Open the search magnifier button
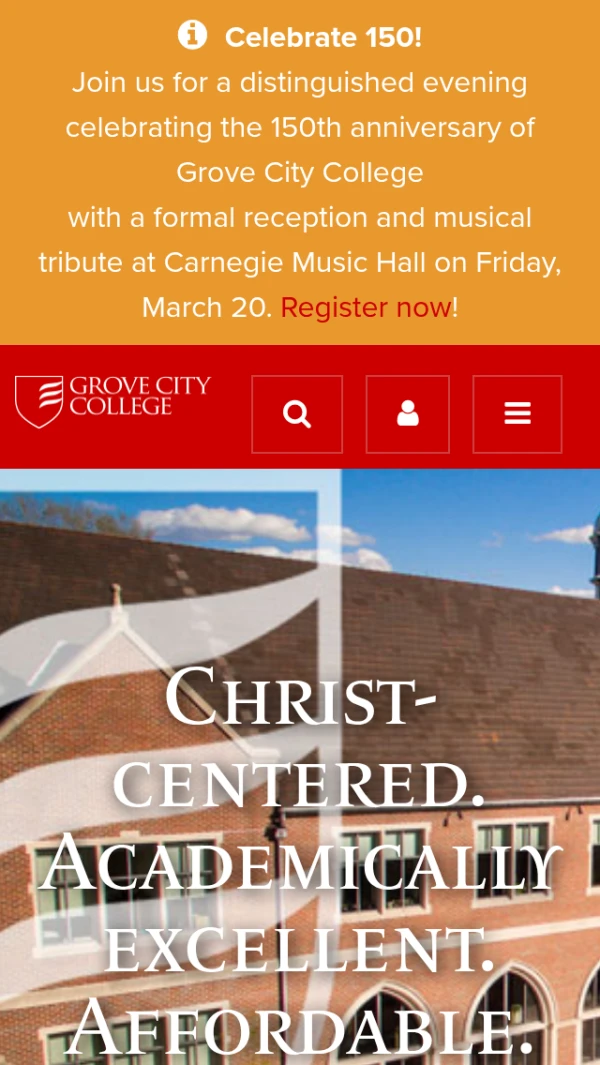The width and height of the screenshot is (600, 1065). (297, 414)
